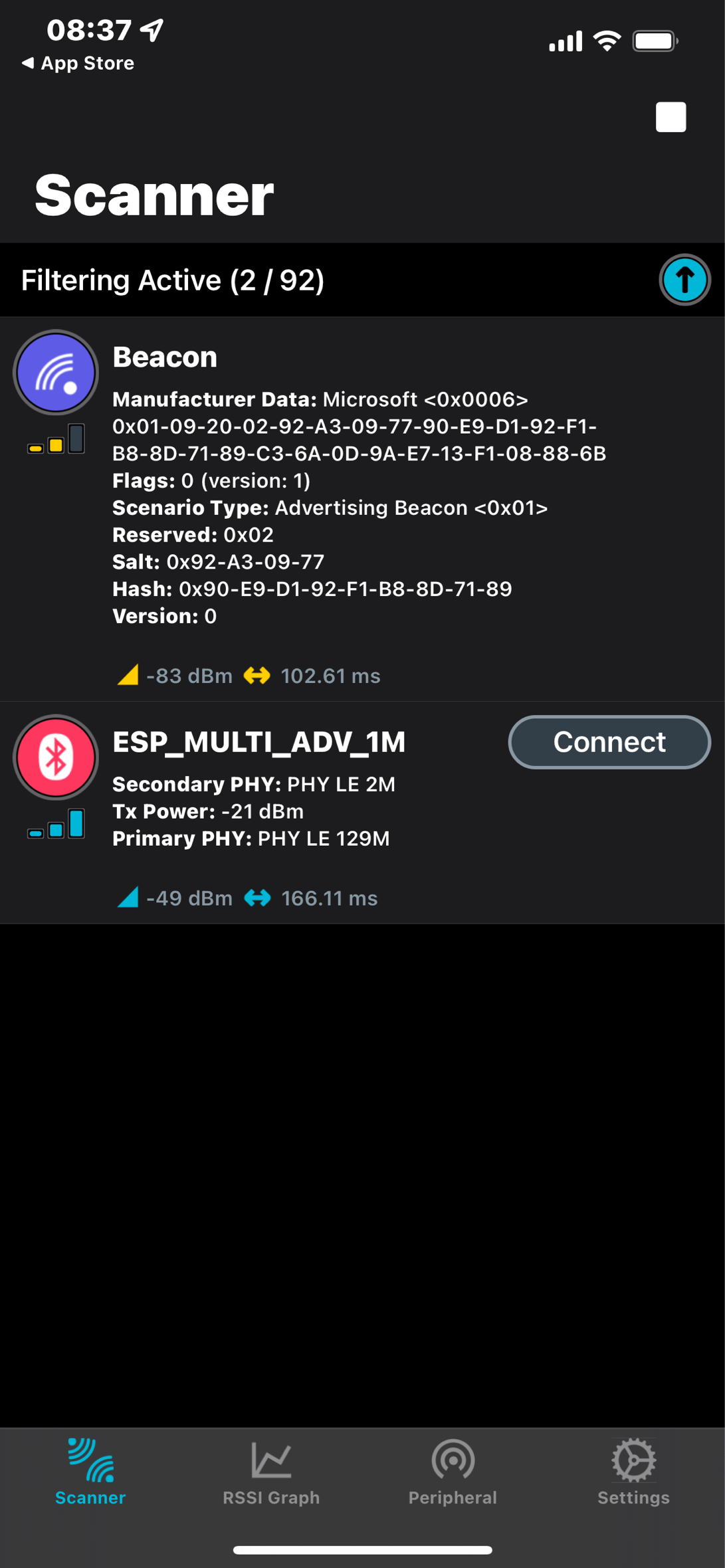
Task: Select the Scanner tab
Action: [x=90, y=1472]
